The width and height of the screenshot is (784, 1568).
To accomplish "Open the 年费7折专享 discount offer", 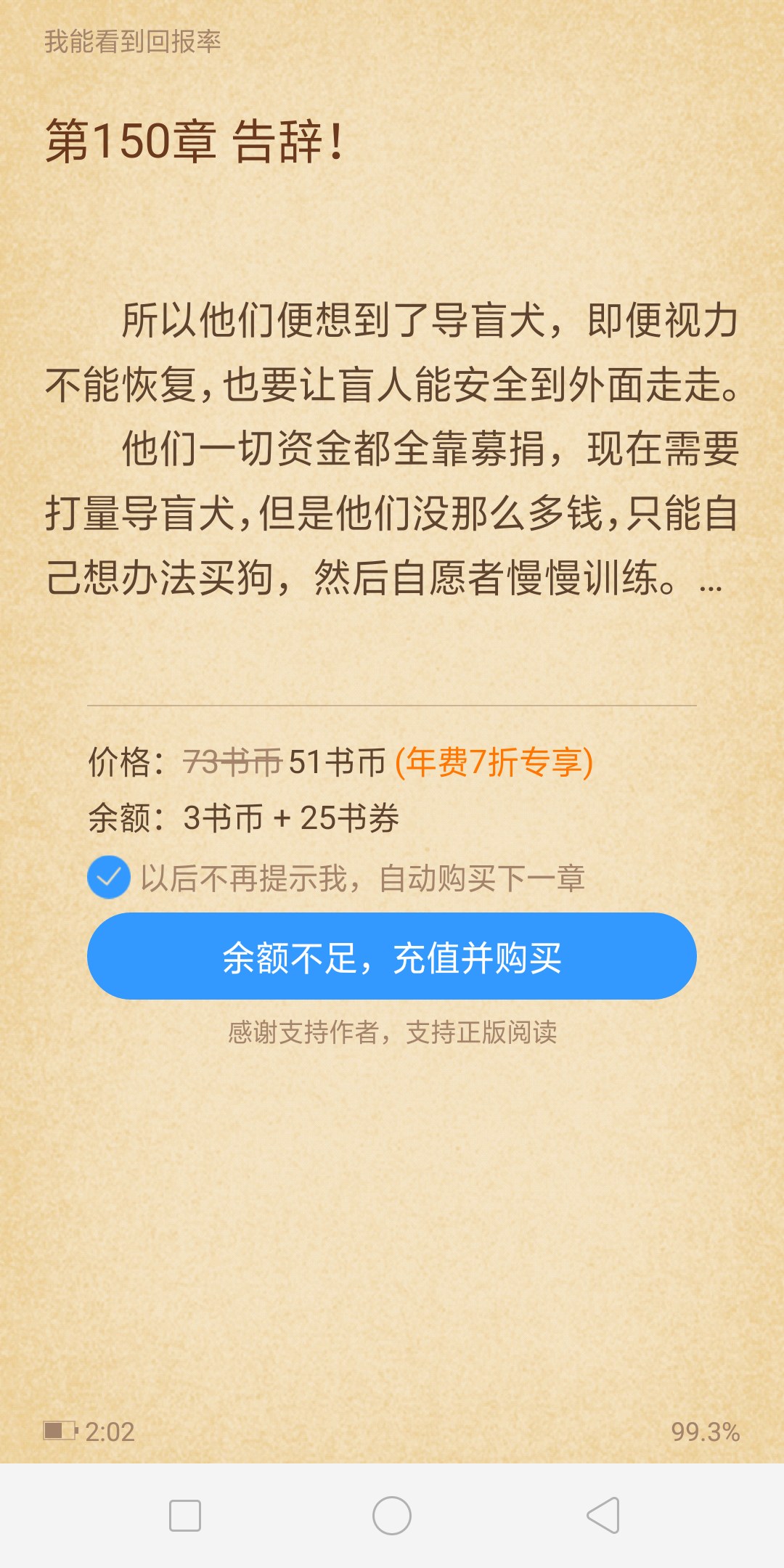I will [494, 762].
